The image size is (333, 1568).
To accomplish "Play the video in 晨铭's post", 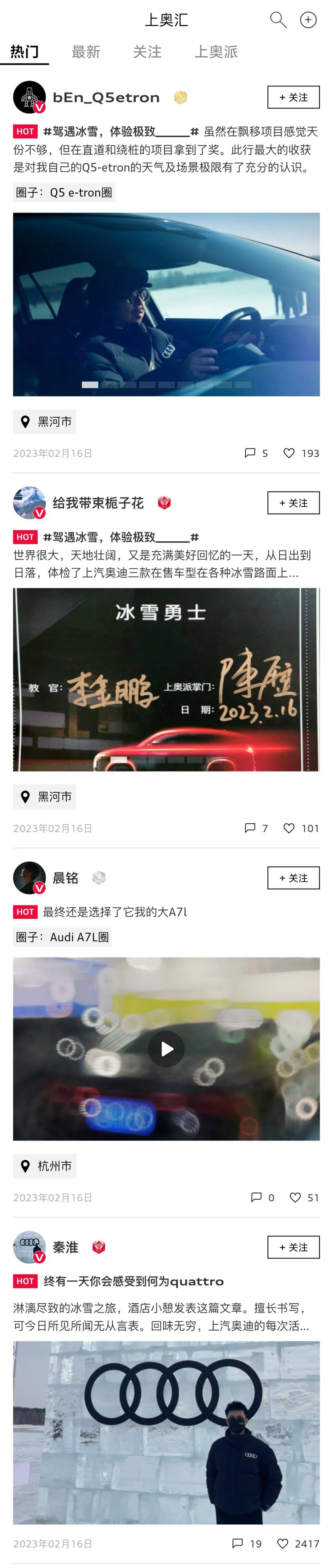I will (x=166, y=1049).
